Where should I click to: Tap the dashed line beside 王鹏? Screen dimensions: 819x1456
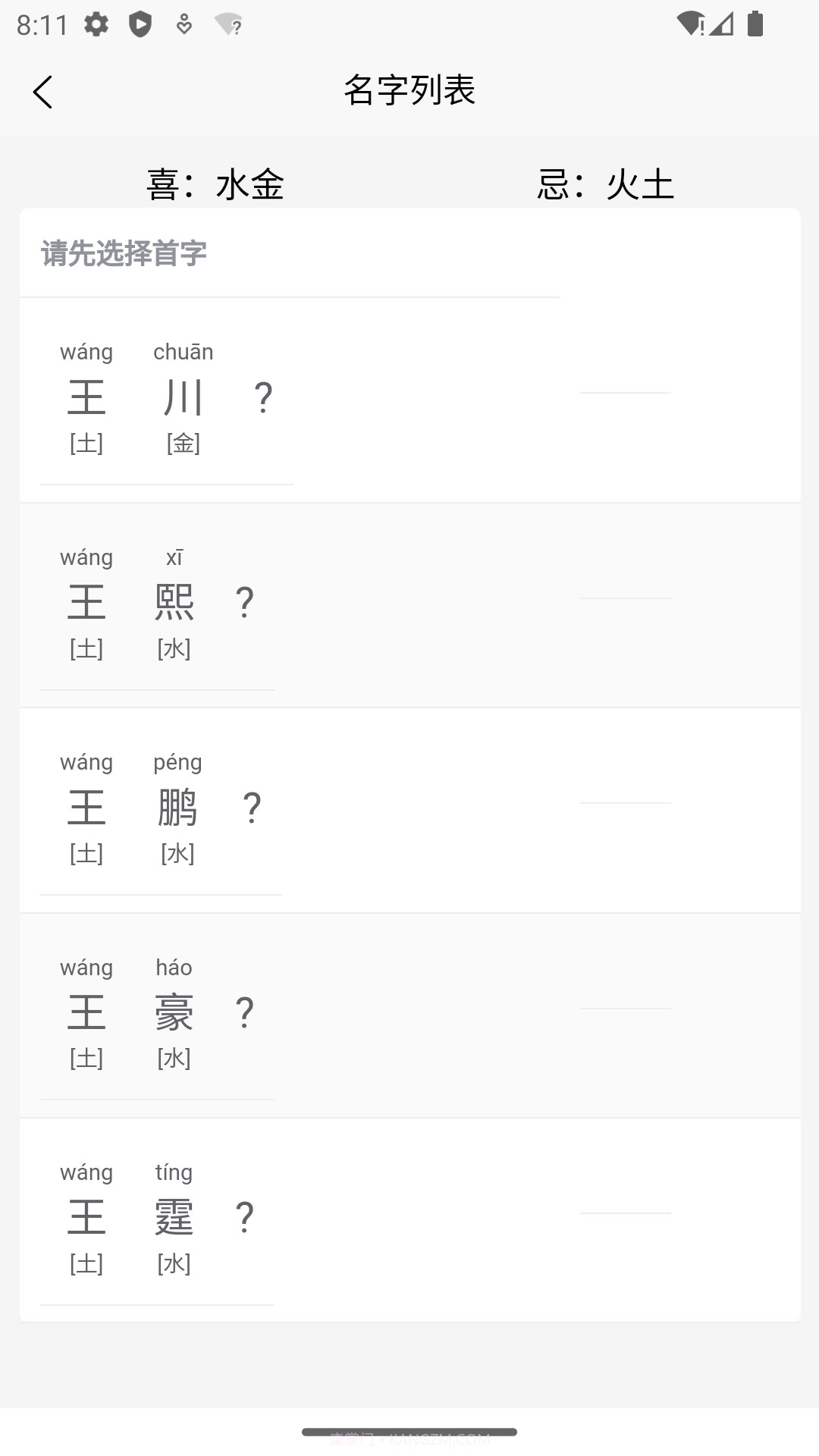coord(624,804)
